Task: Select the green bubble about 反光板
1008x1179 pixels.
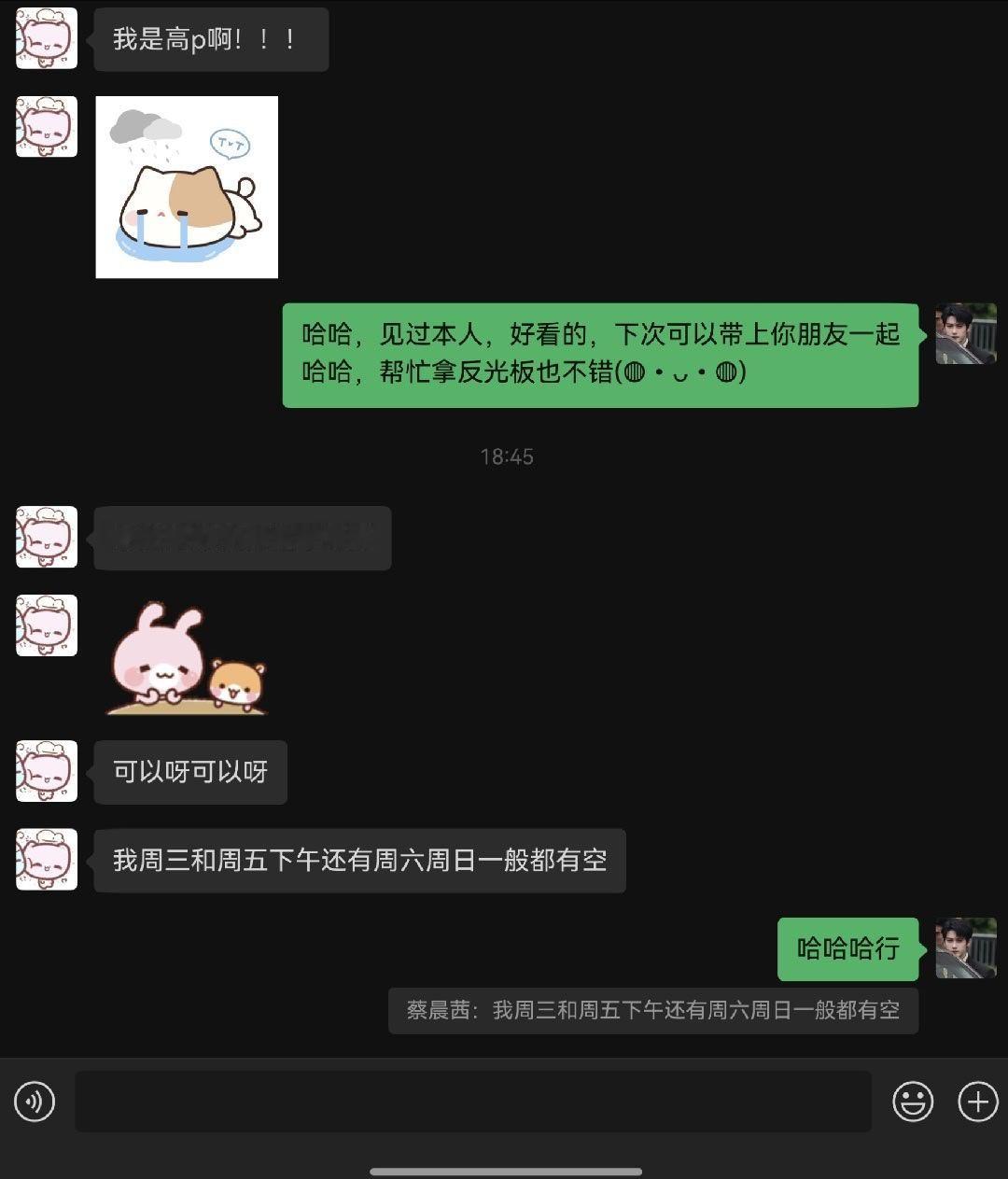Action: (600, 355)
